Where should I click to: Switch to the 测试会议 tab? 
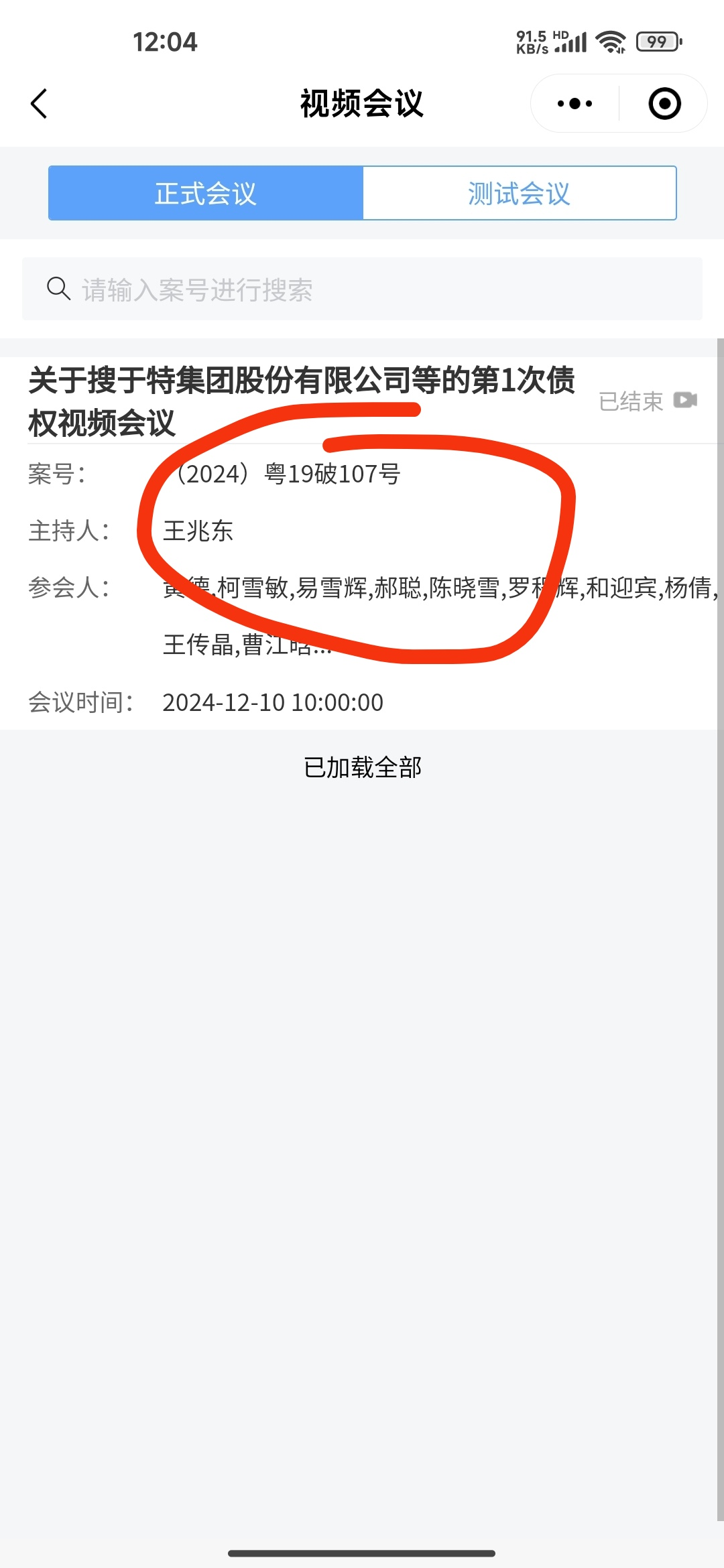519,194
